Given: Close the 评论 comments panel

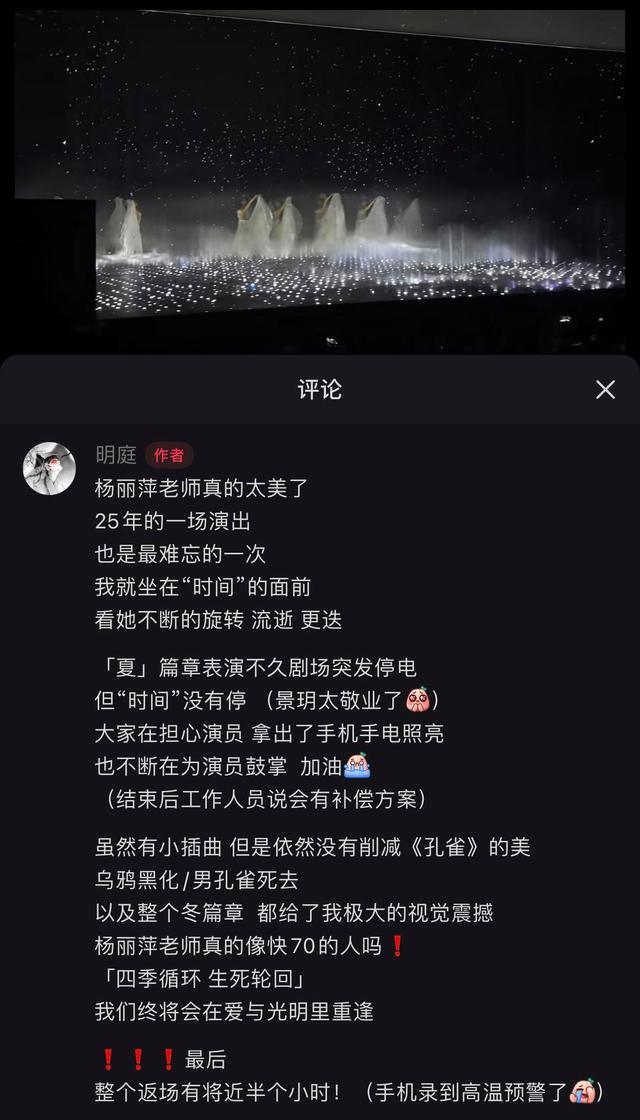Looking at the screenshot, I should (x=605, y=390).
